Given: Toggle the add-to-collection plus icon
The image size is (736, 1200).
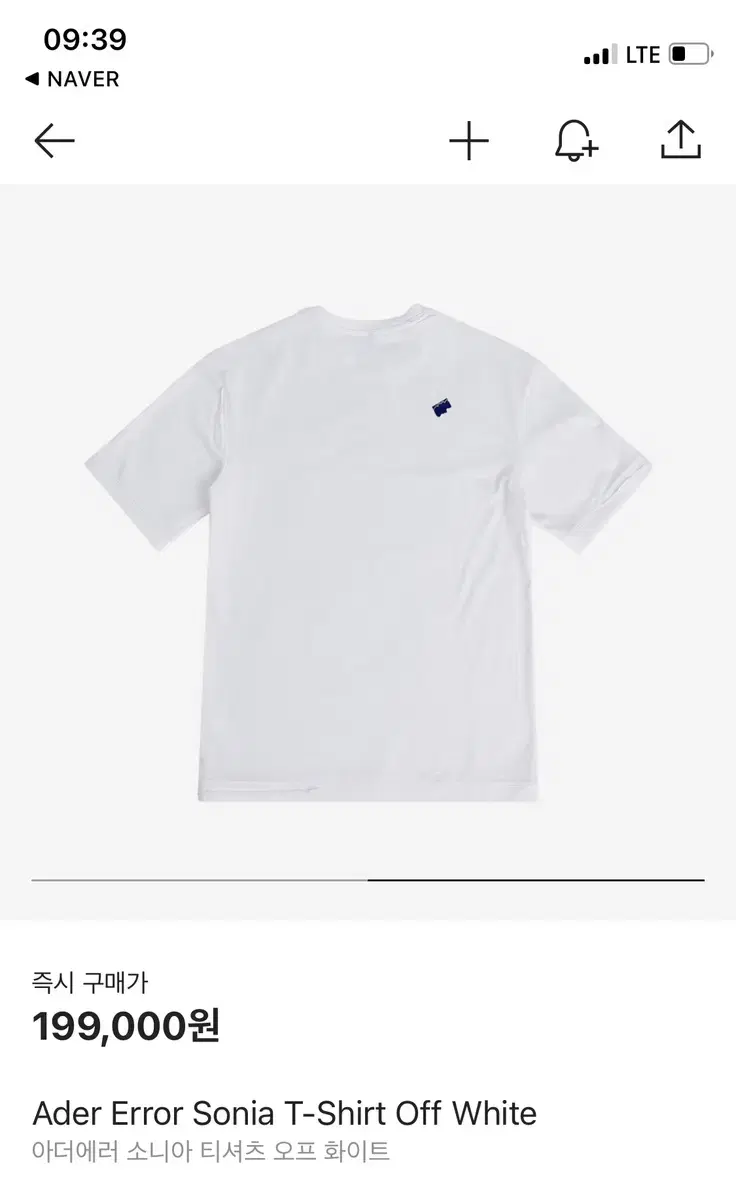Looking at the screenshot, I should pyautogui.click(x=469, y=142).
